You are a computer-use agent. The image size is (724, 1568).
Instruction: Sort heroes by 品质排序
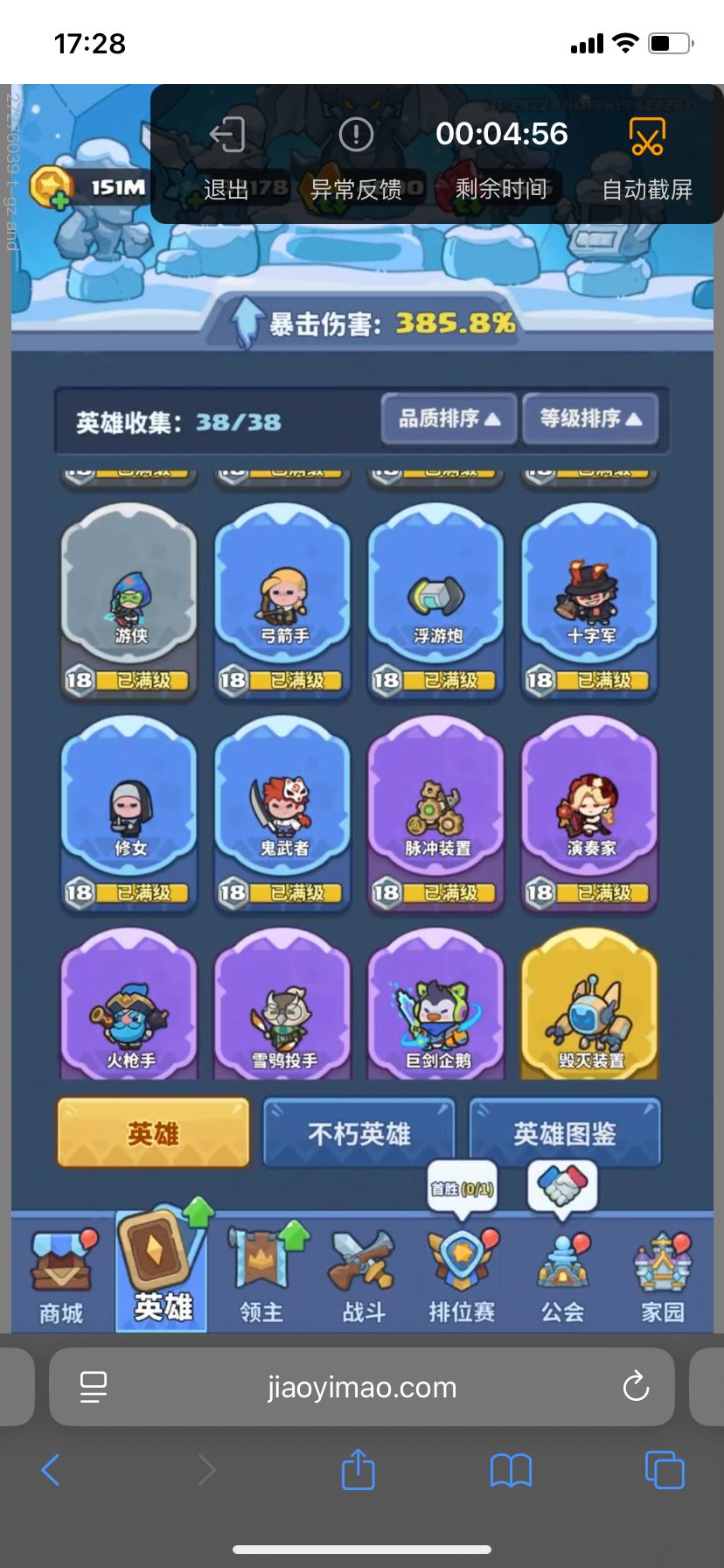[449, 419]
